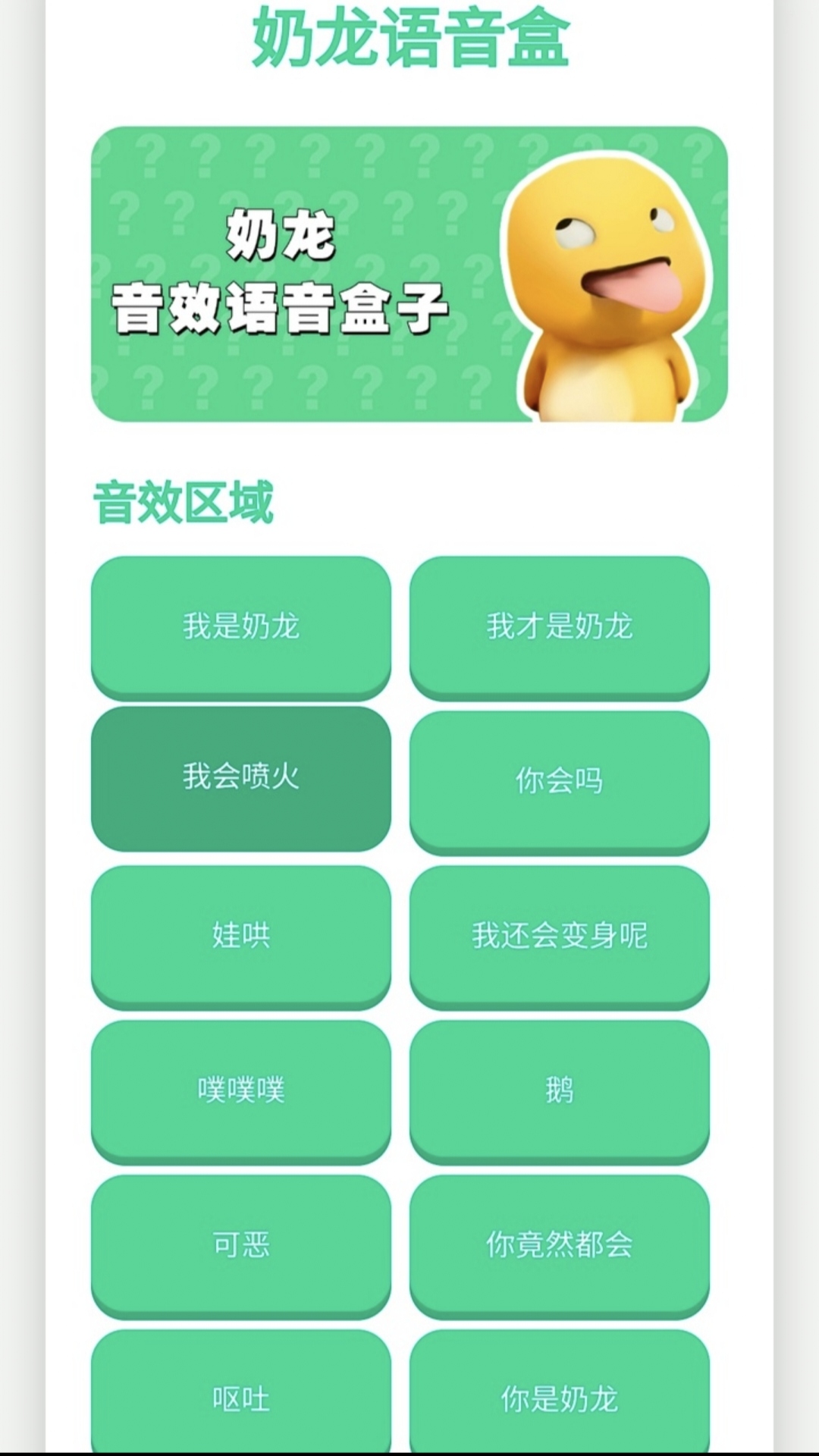Tap the 我才是奶龙 sound button
Image resolution: width=819 pixels, height=1456 pixels.
click(559, 626)
